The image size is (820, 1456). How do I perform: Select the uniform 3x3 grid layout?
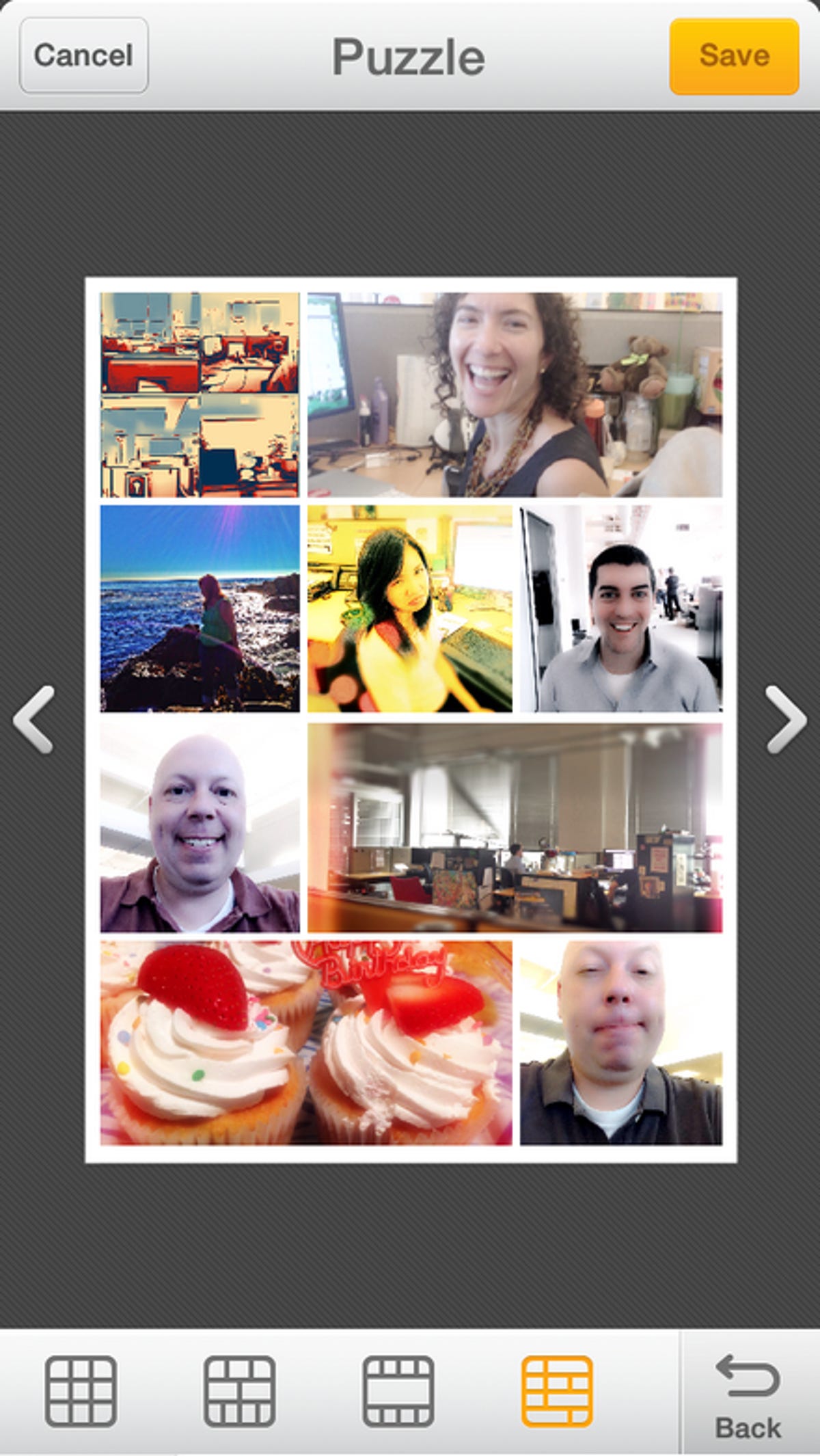(x=81, y=1391)
